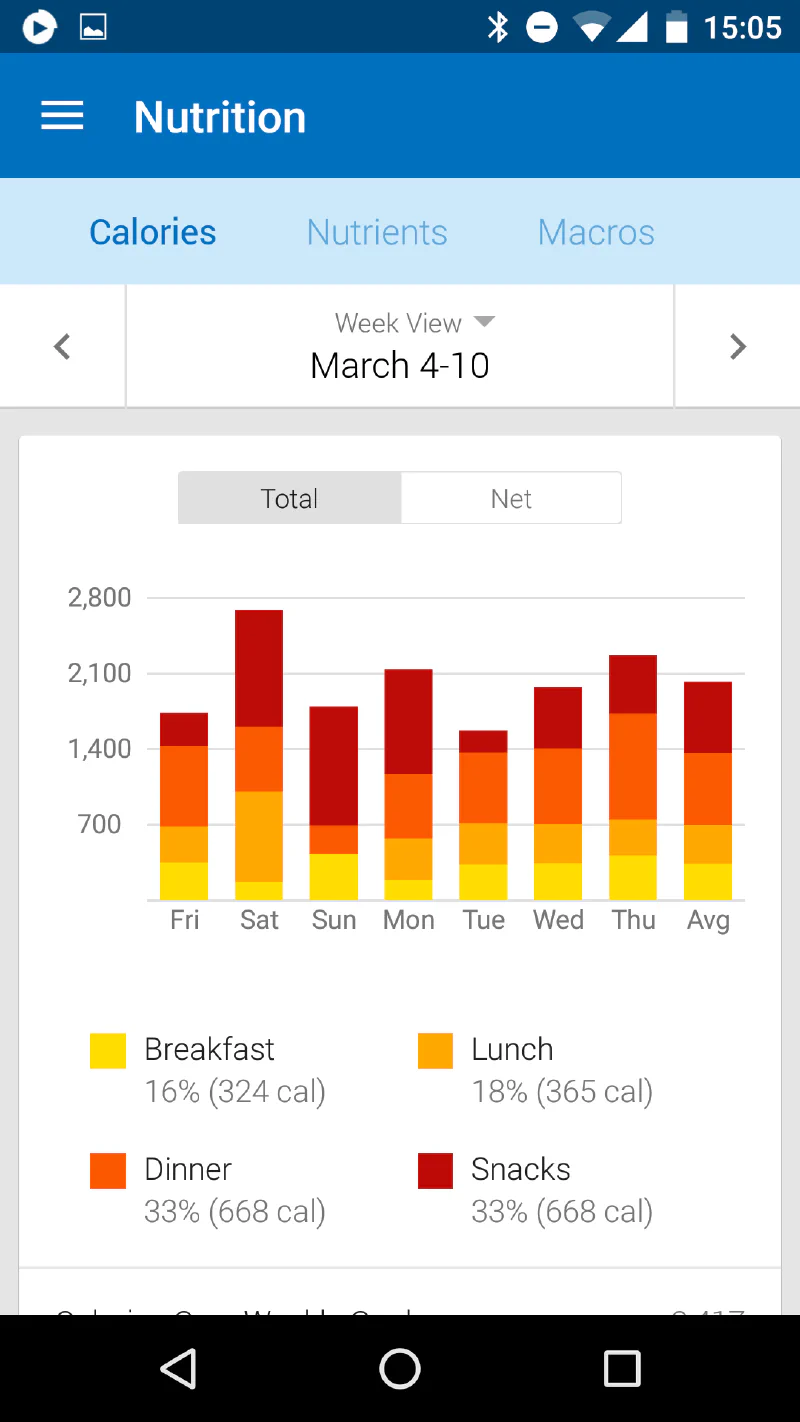Open the hamburger navigation drawer
The width and height of the screenshot is (800, 1422).
(x=62, y=117)
